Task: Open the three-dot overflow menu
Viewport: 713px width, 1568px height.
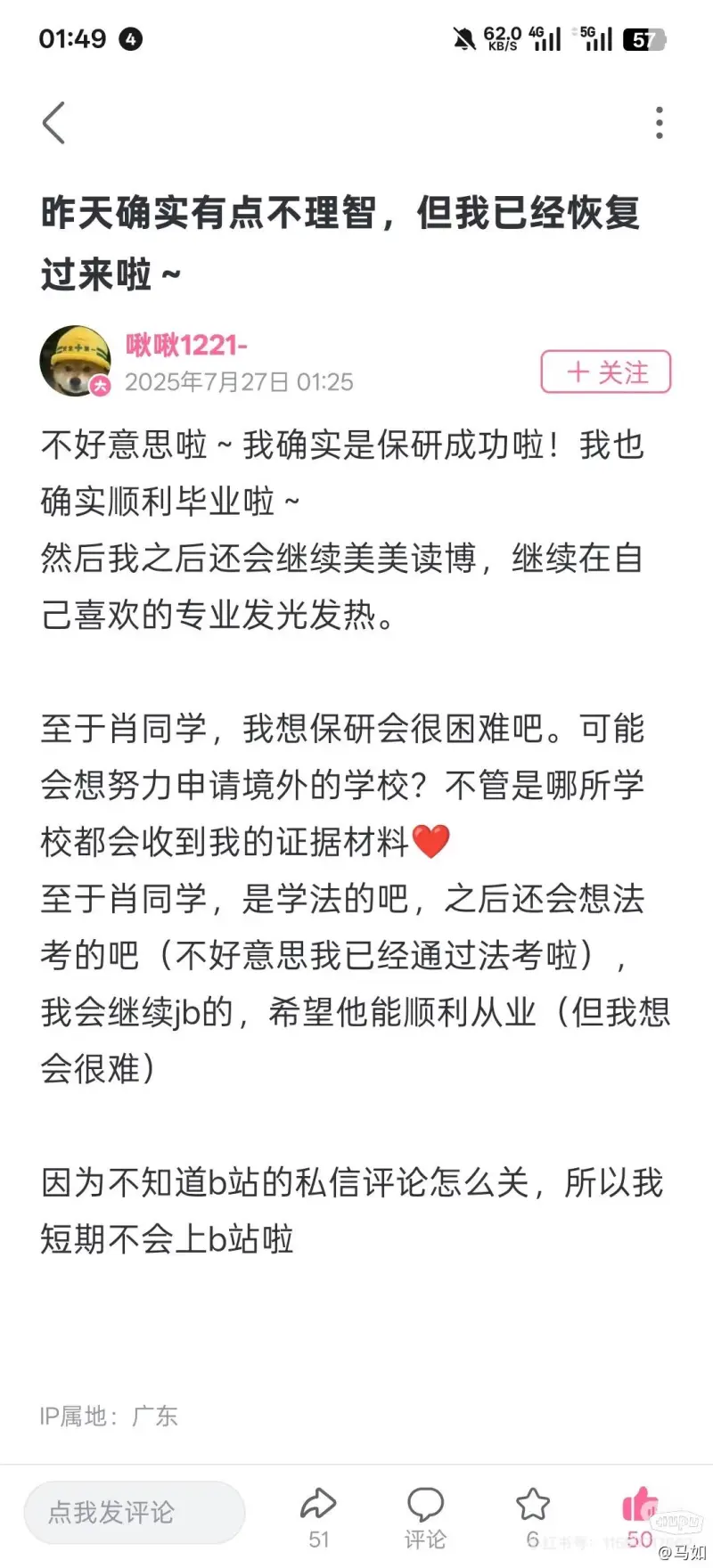Action: point(660,123)
